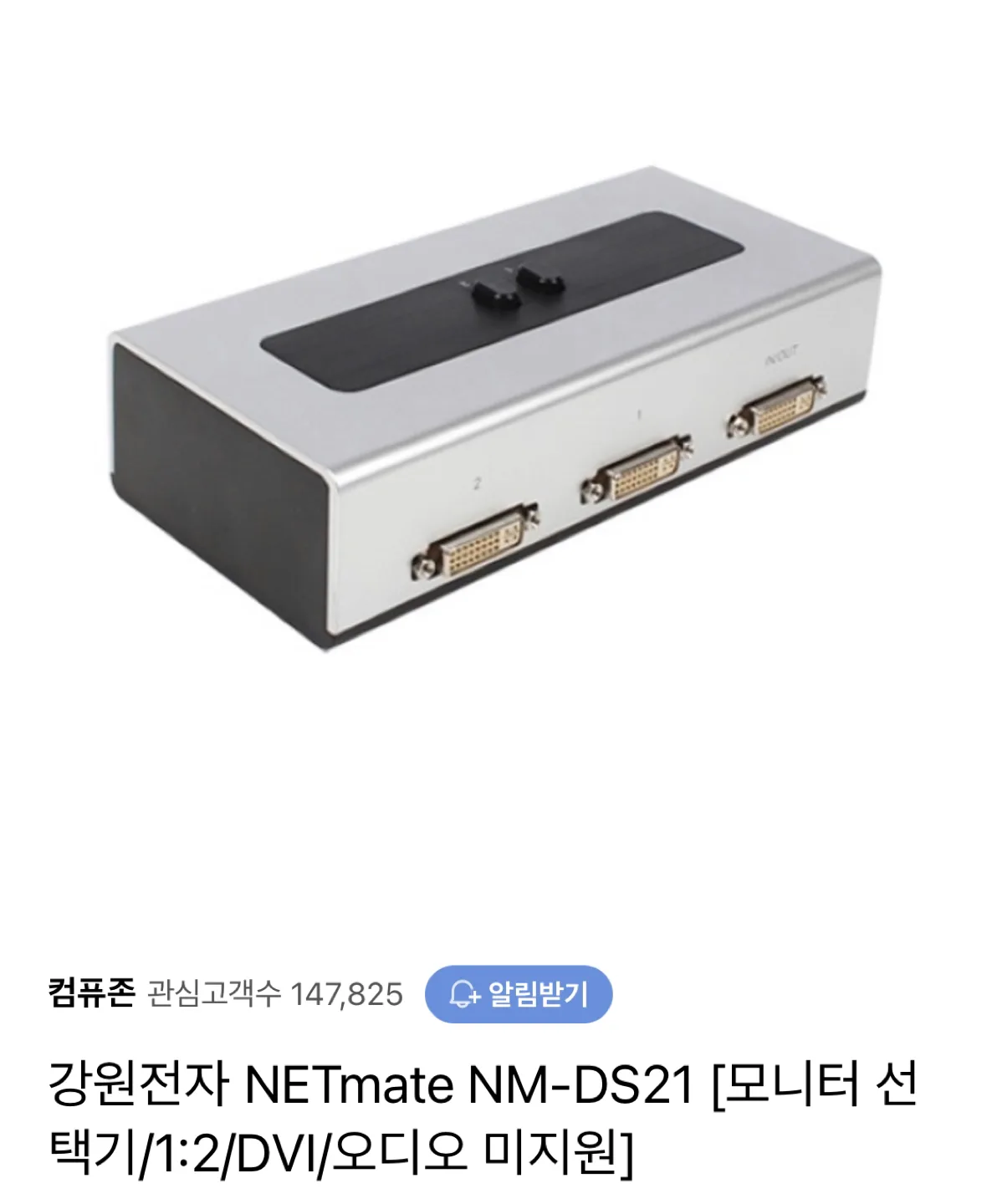This screenshot has height=1204, width=992.
Task: Click the left toggle switch shown on the device
Action: point(492,291)
